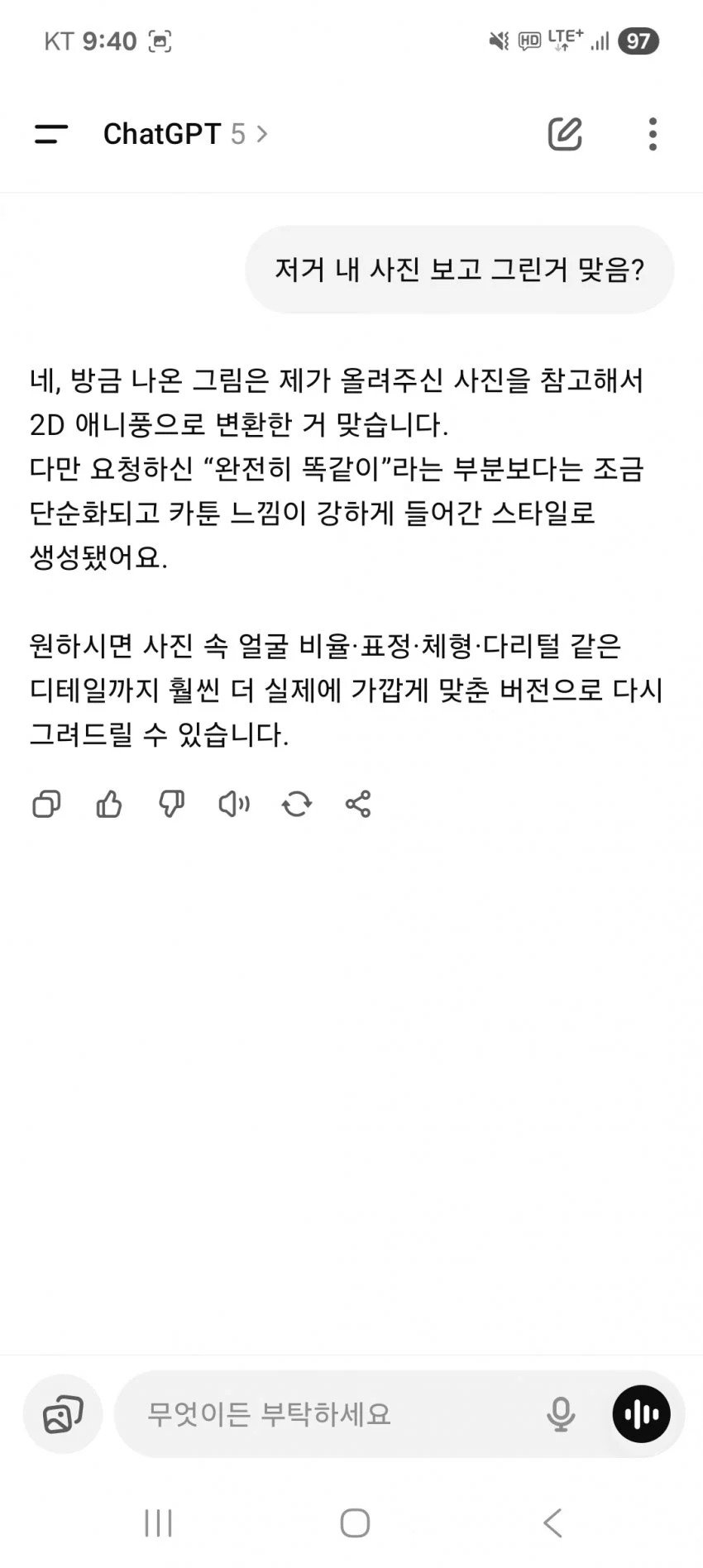Screen dimensions: 703x1568
Task: Share the assistant's response
Action: pyautogui.click(x=358, y=804)
